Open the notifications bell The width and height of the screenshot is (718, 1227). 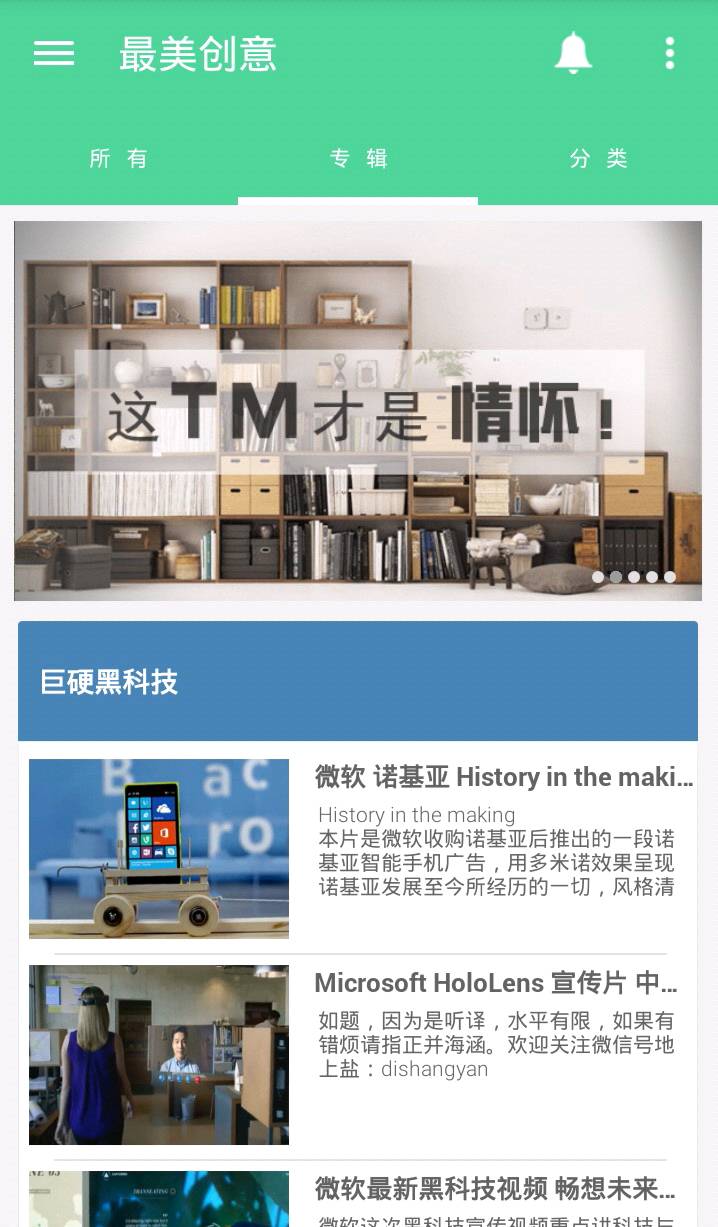(573, 53)
